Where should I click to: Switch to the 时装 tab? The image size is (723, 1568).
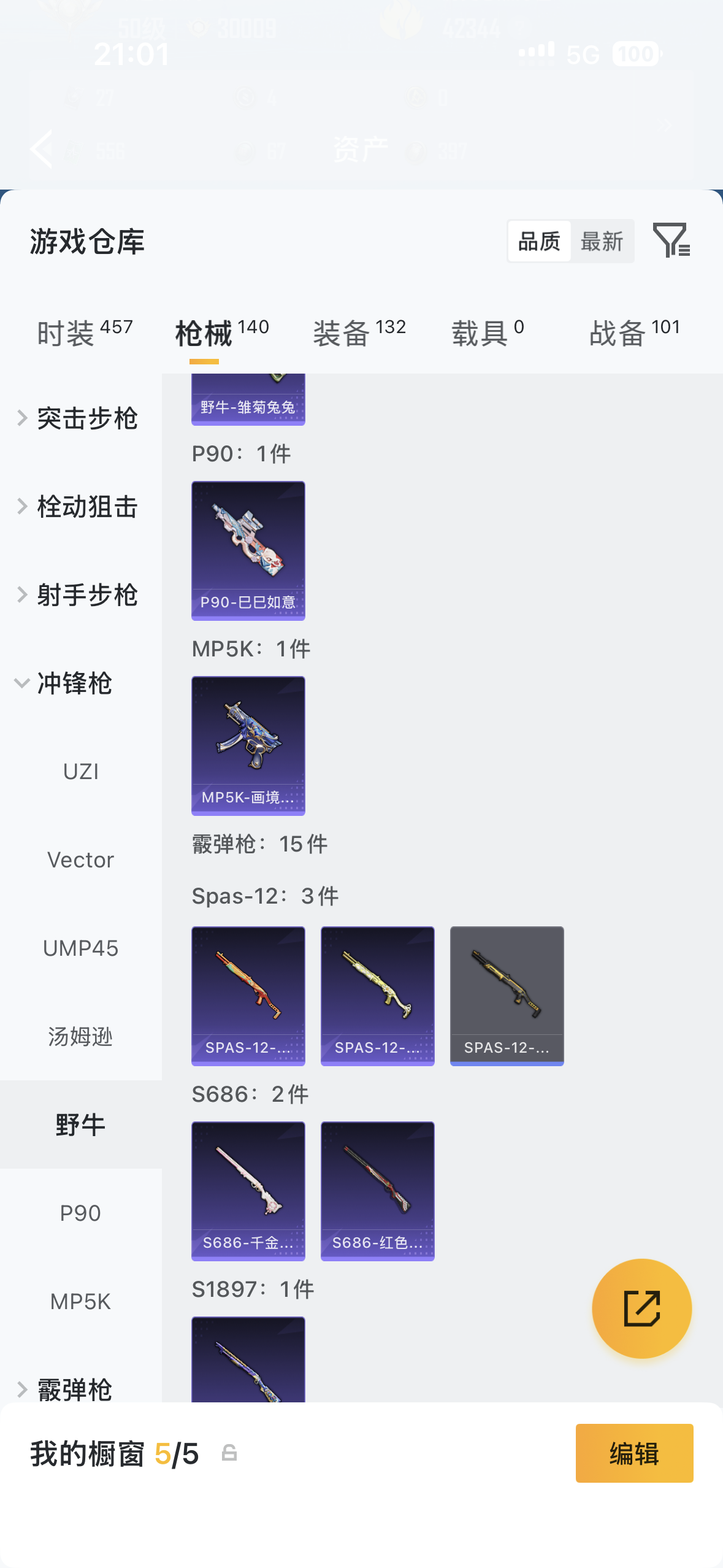coord(85,333)
